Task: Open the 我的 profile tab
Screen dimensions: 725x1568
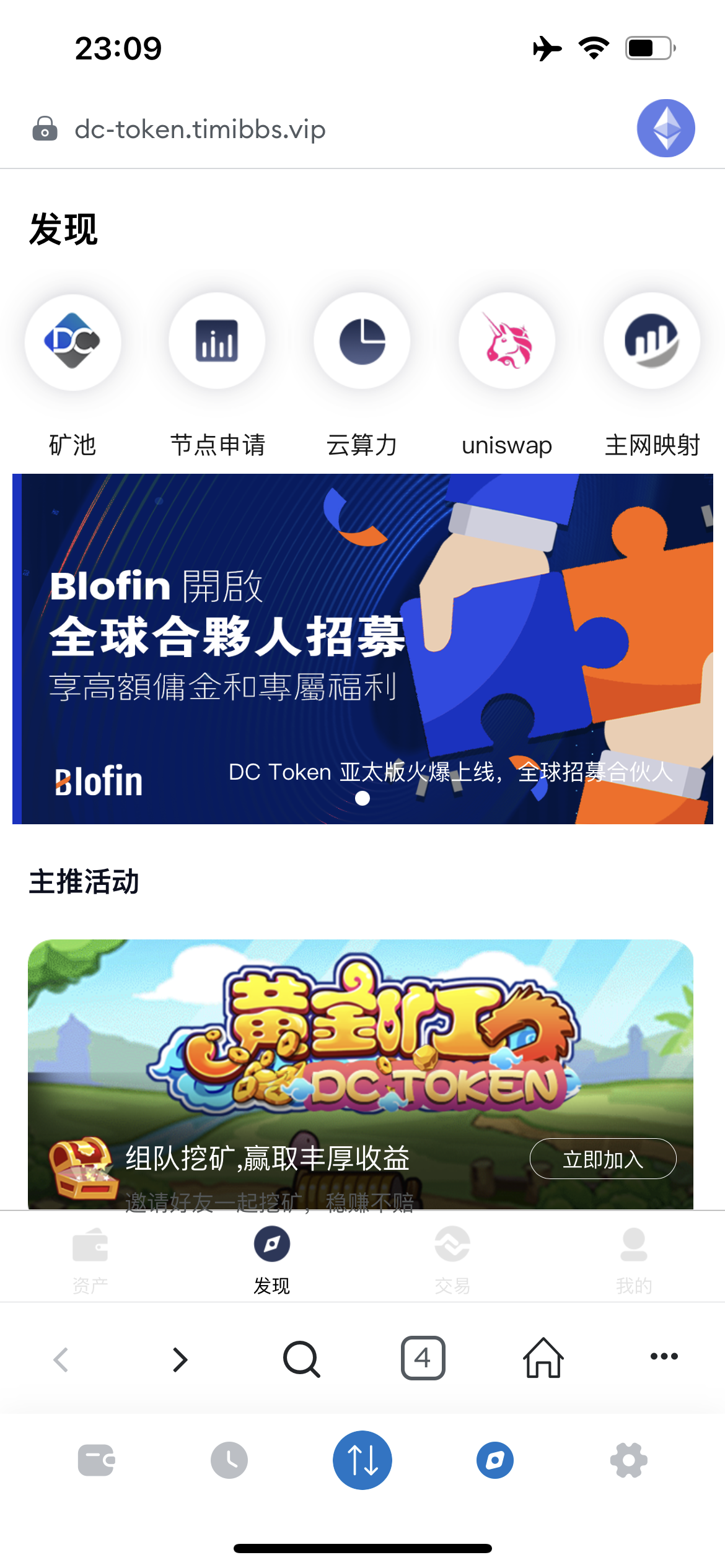Action: click(x=634, y=1257)
